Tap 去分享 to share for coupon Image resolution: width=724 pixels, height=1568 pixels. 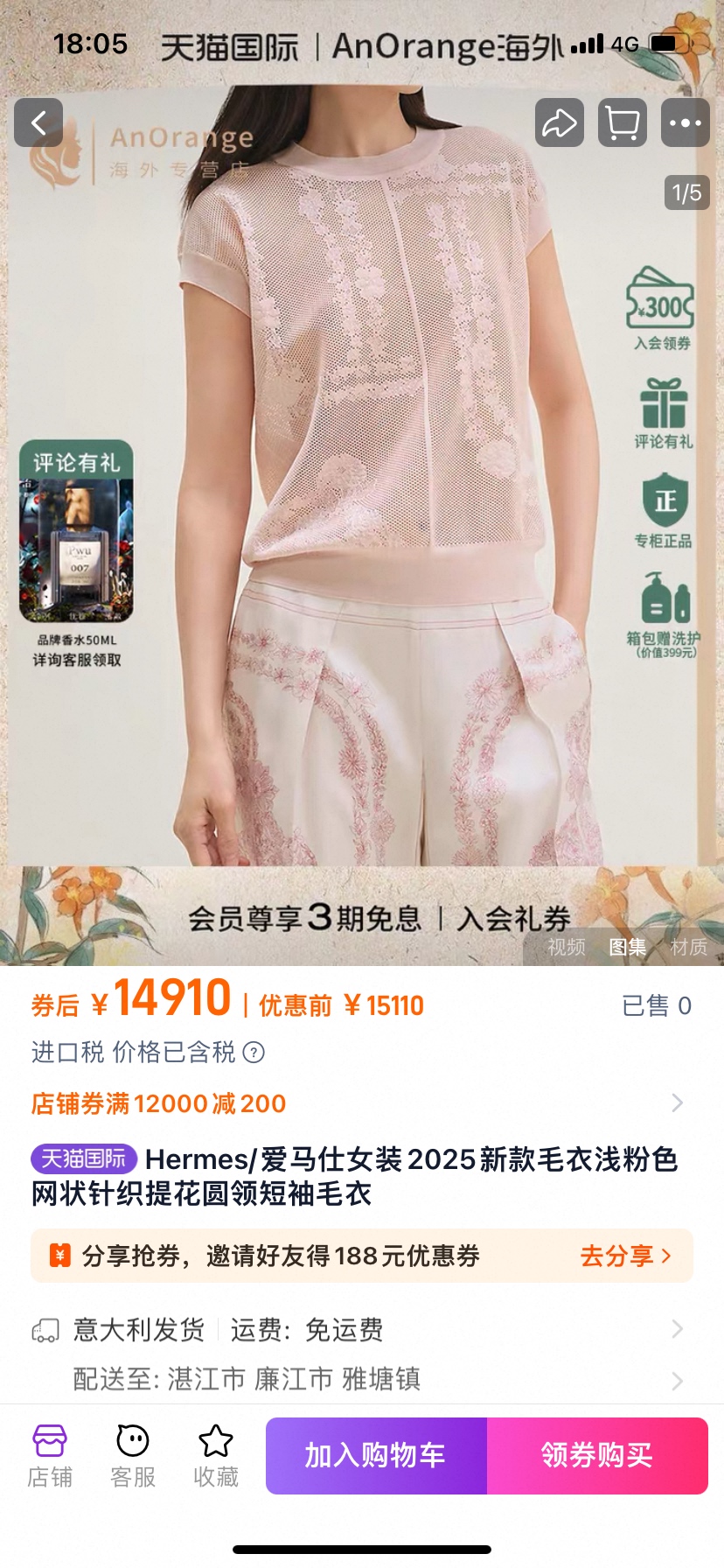625,1256
